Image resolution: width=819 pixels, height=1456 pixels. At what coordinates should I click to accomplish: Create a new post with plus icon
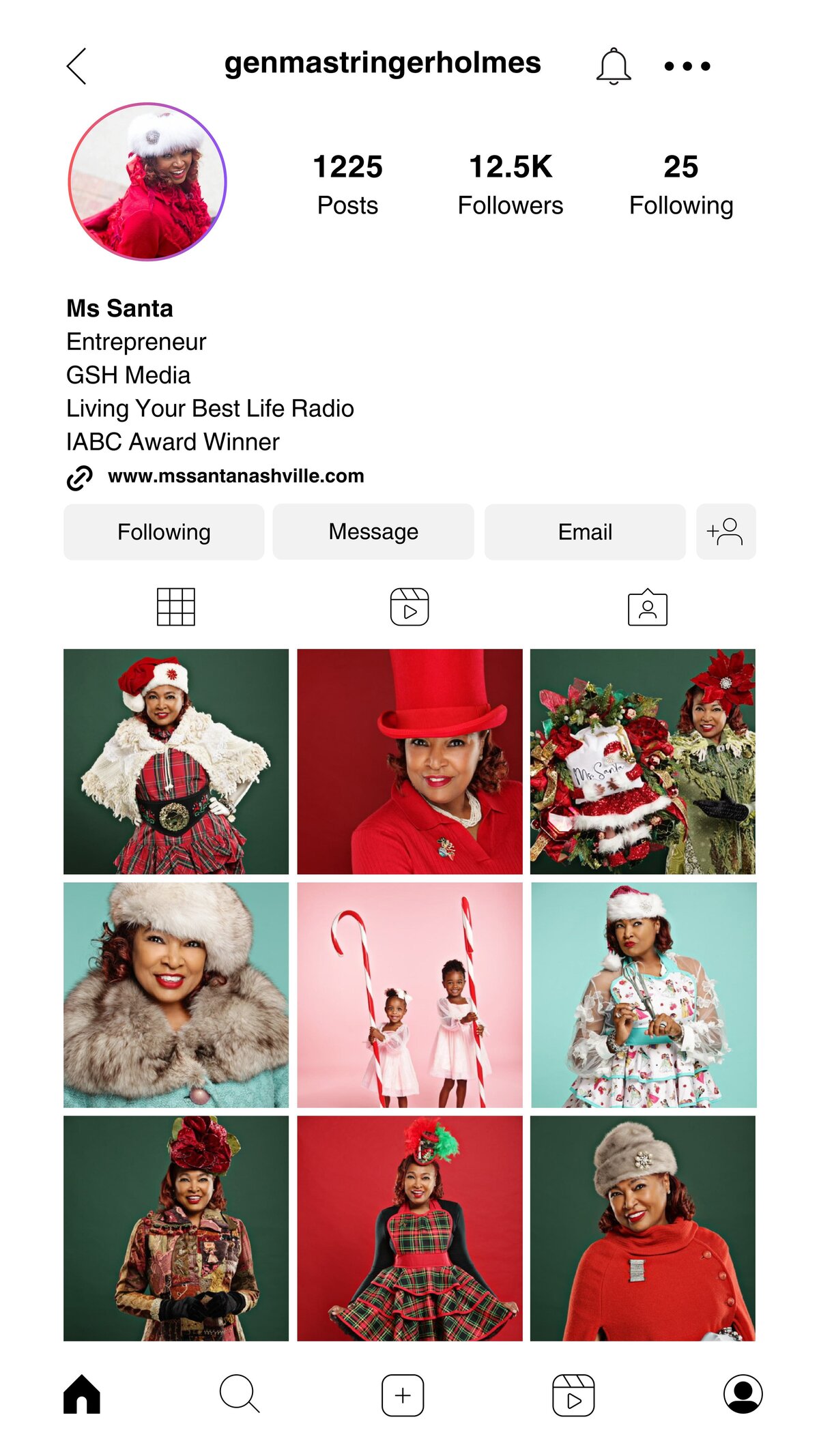403,1395
